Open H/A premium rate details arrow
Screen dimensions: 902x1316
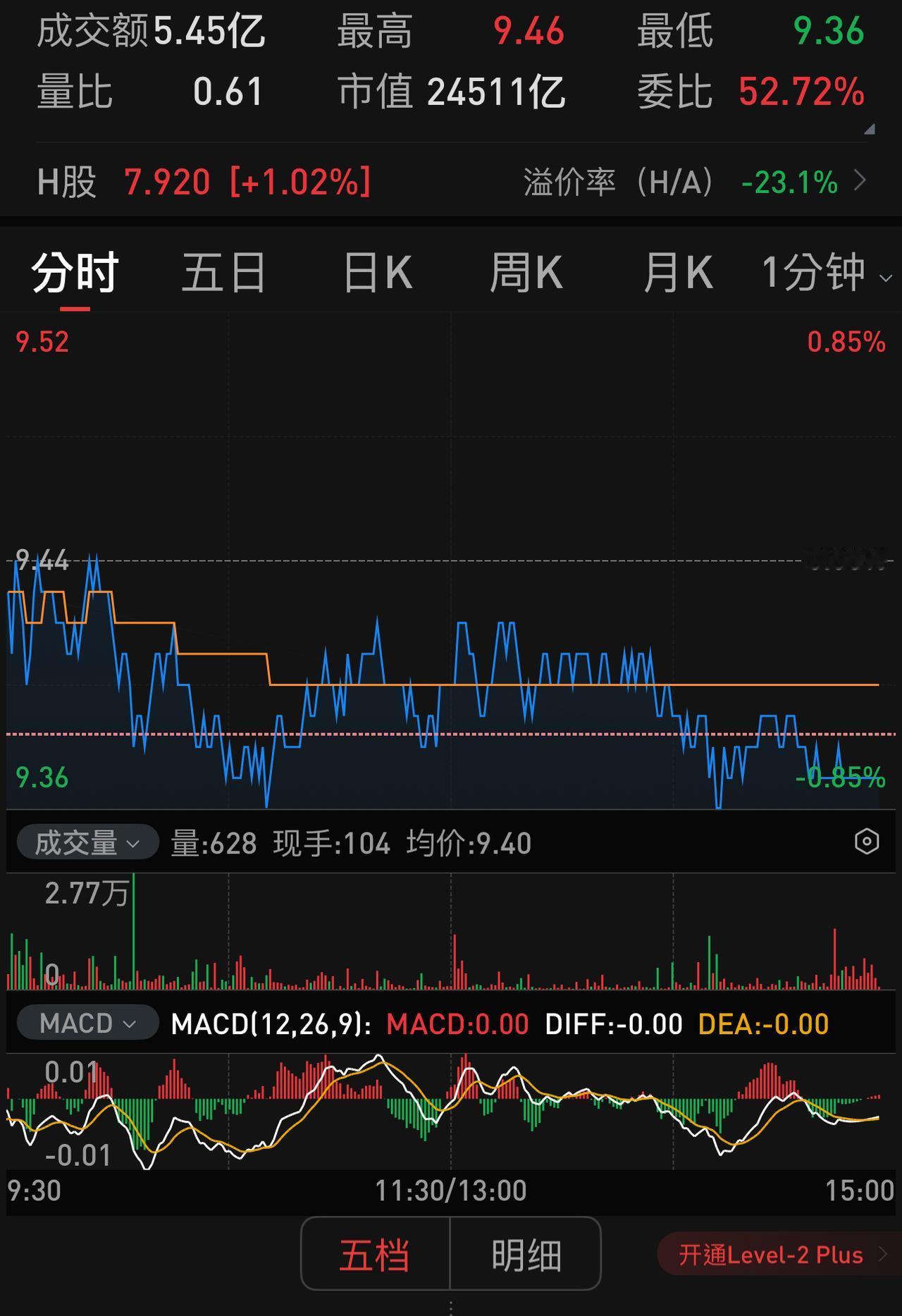click(861, 181)
